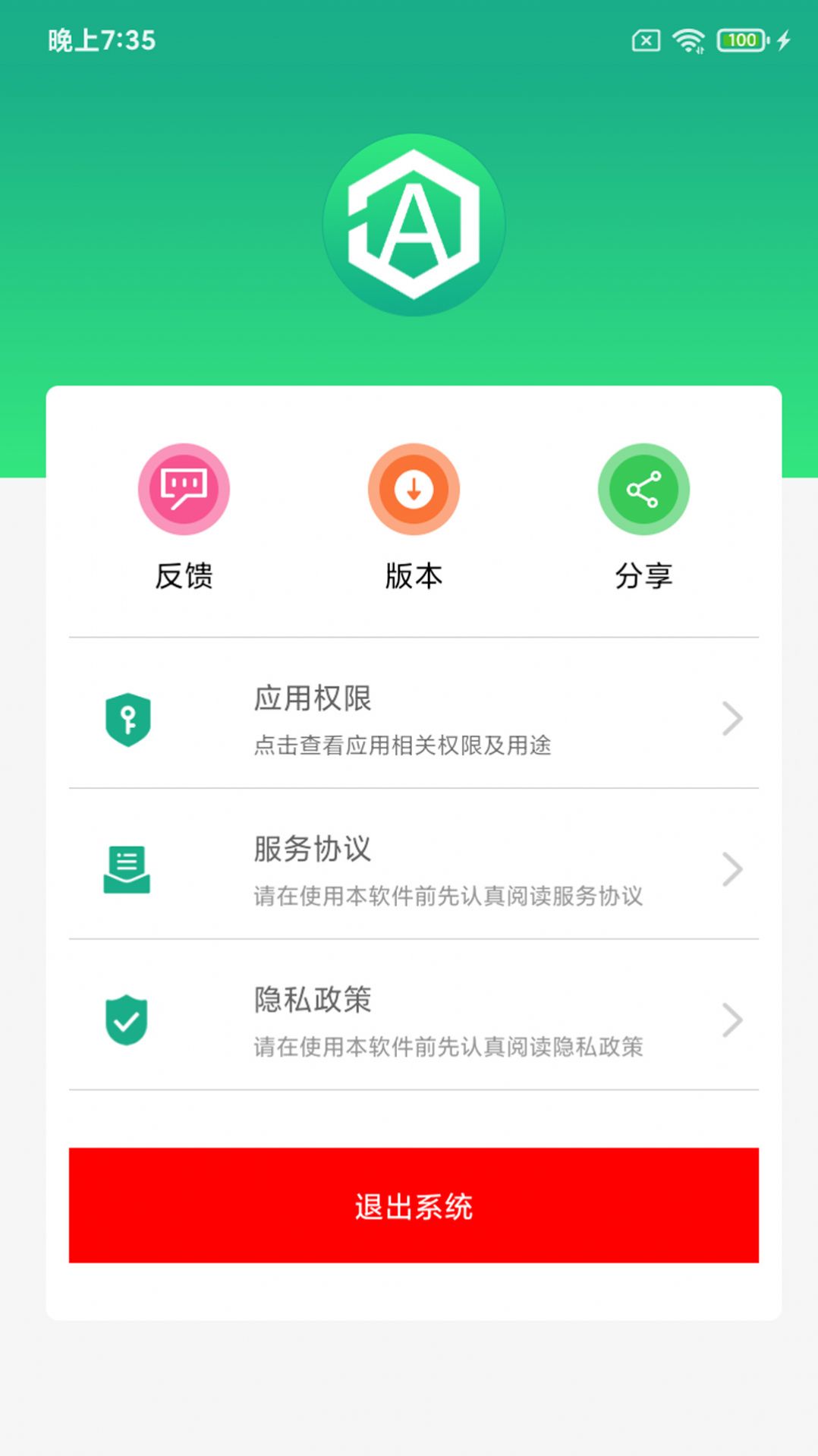Viewport: 818px width, 1456px height.
Task: Tap the orange download icon above 版本
Action: tap(414, 490)
